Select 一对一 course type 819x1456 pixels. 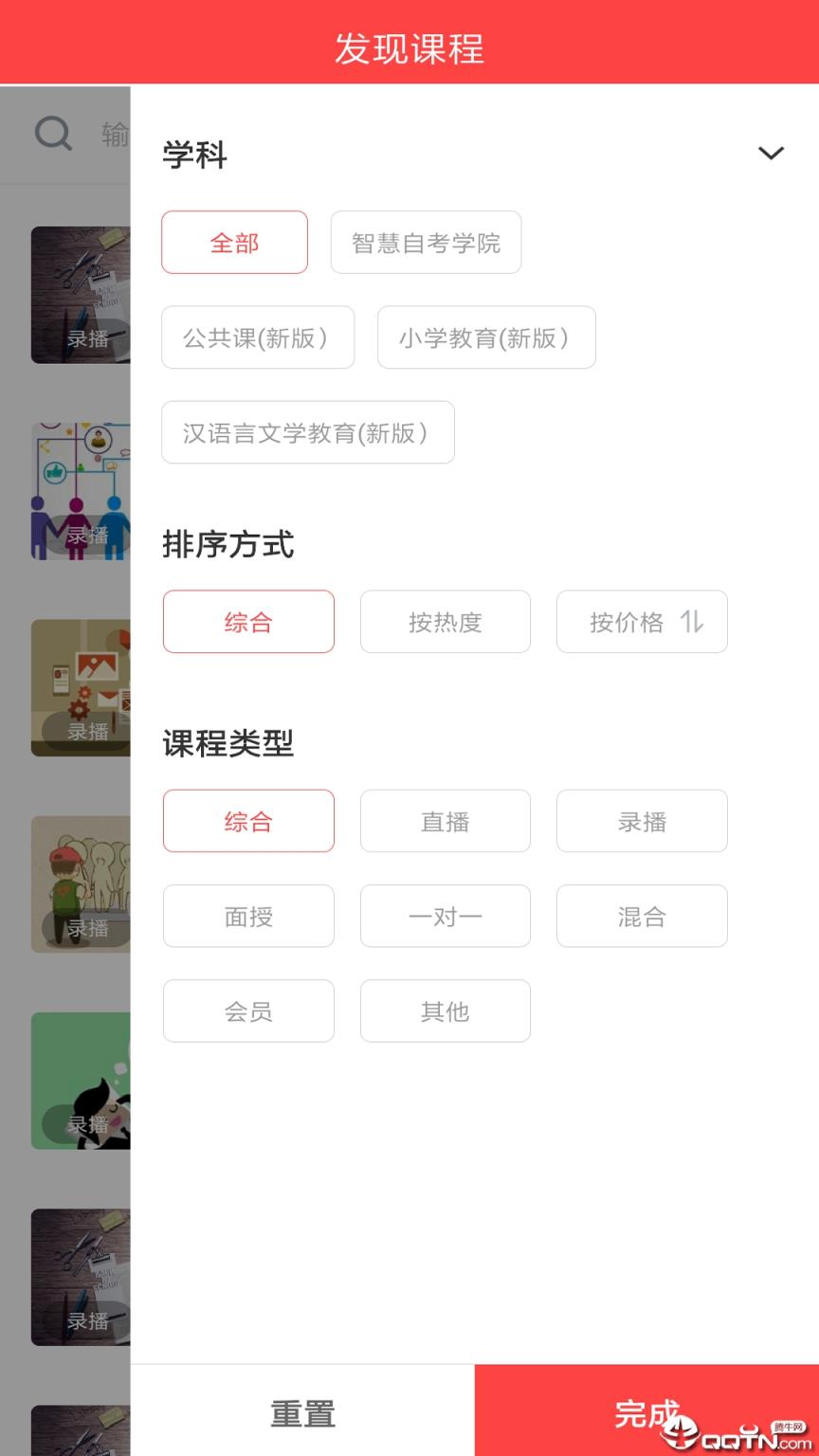click(446, 916)
